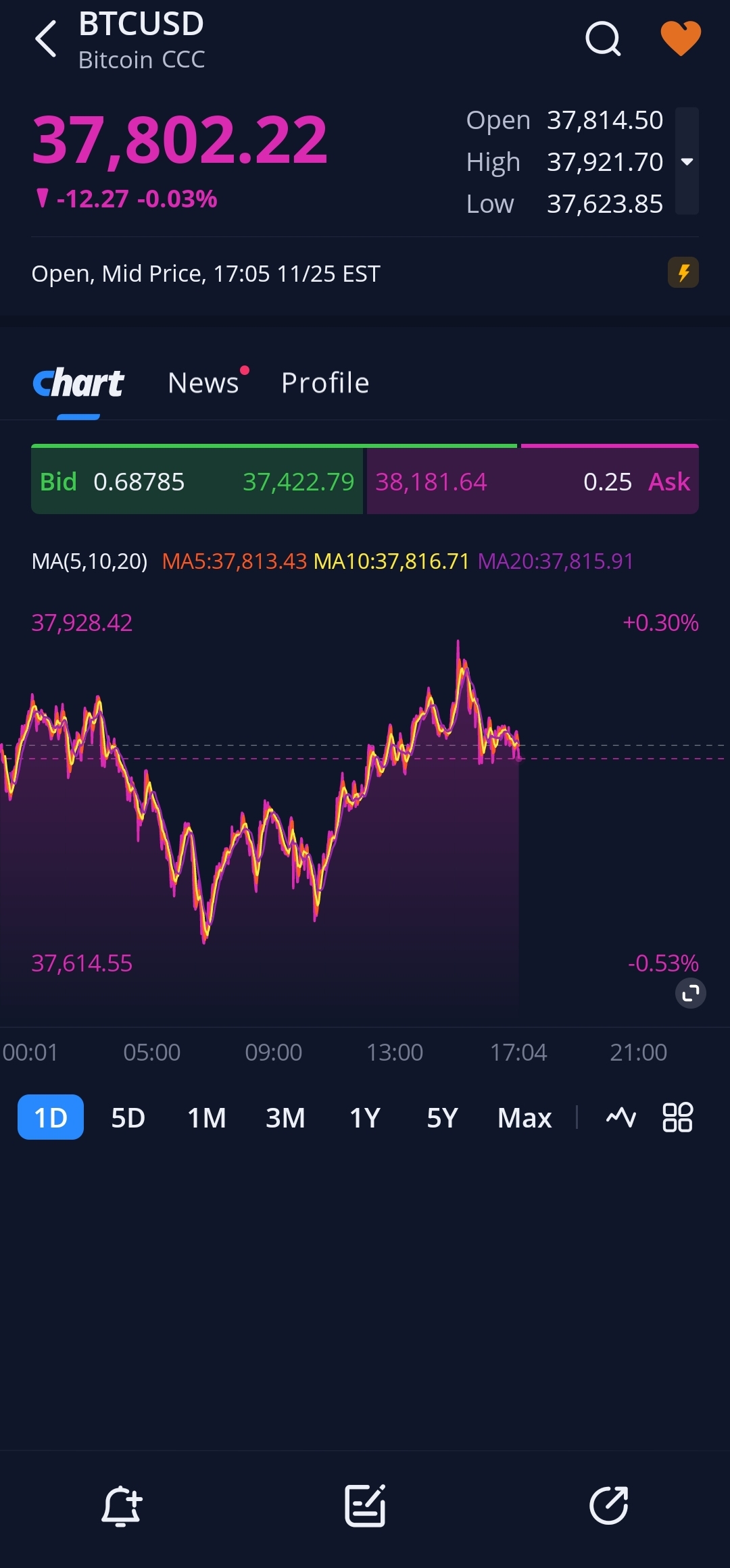
Task: Select the 5Y time range
Action: tap(443, 1117)
